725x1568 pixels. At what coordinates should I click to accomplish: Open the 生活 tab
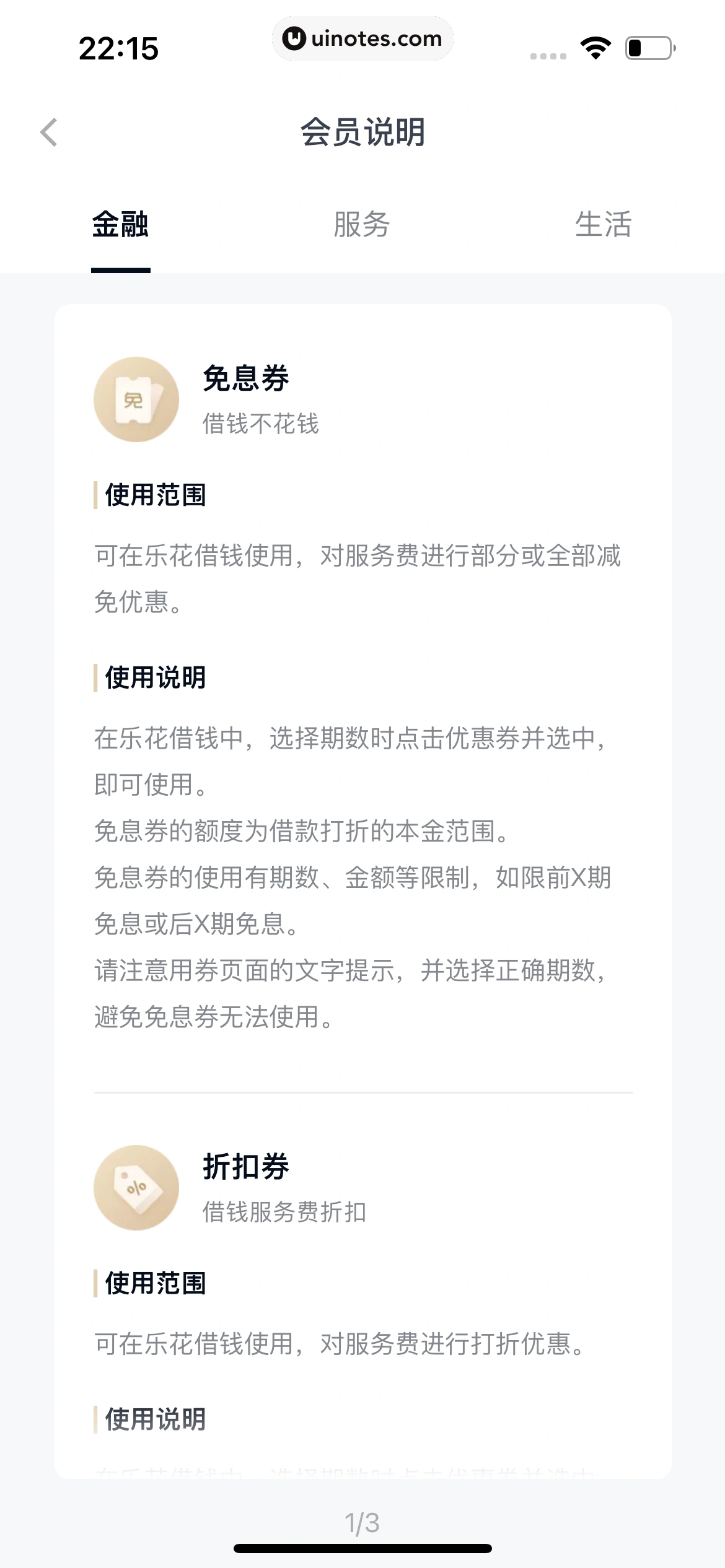[x=603, y=224]
